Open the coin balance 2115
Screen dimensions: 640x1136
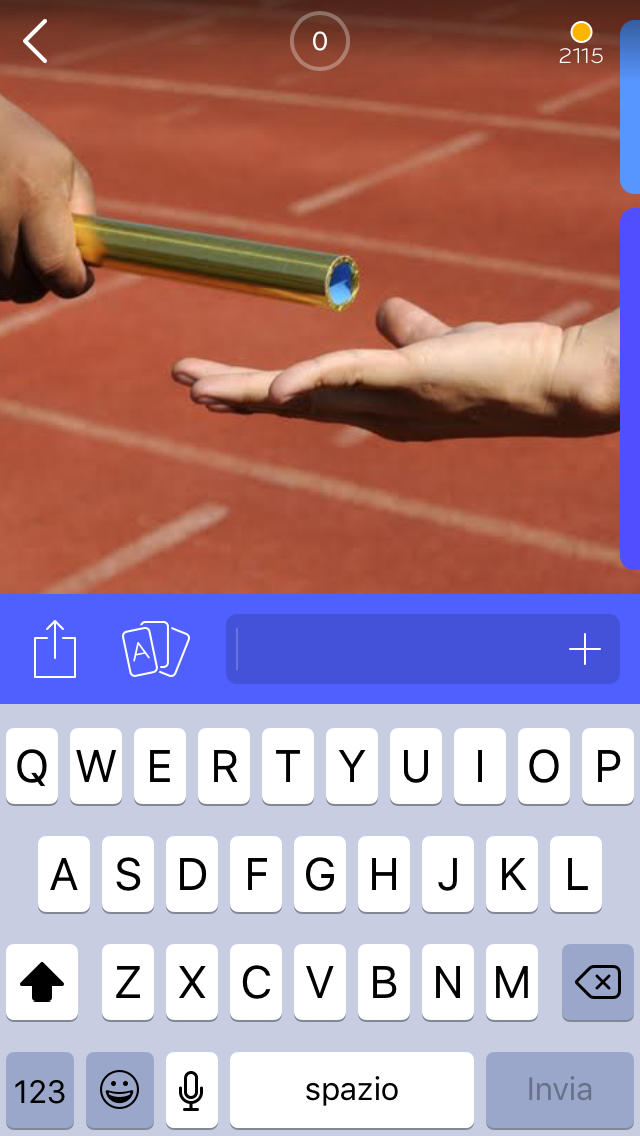581,44
